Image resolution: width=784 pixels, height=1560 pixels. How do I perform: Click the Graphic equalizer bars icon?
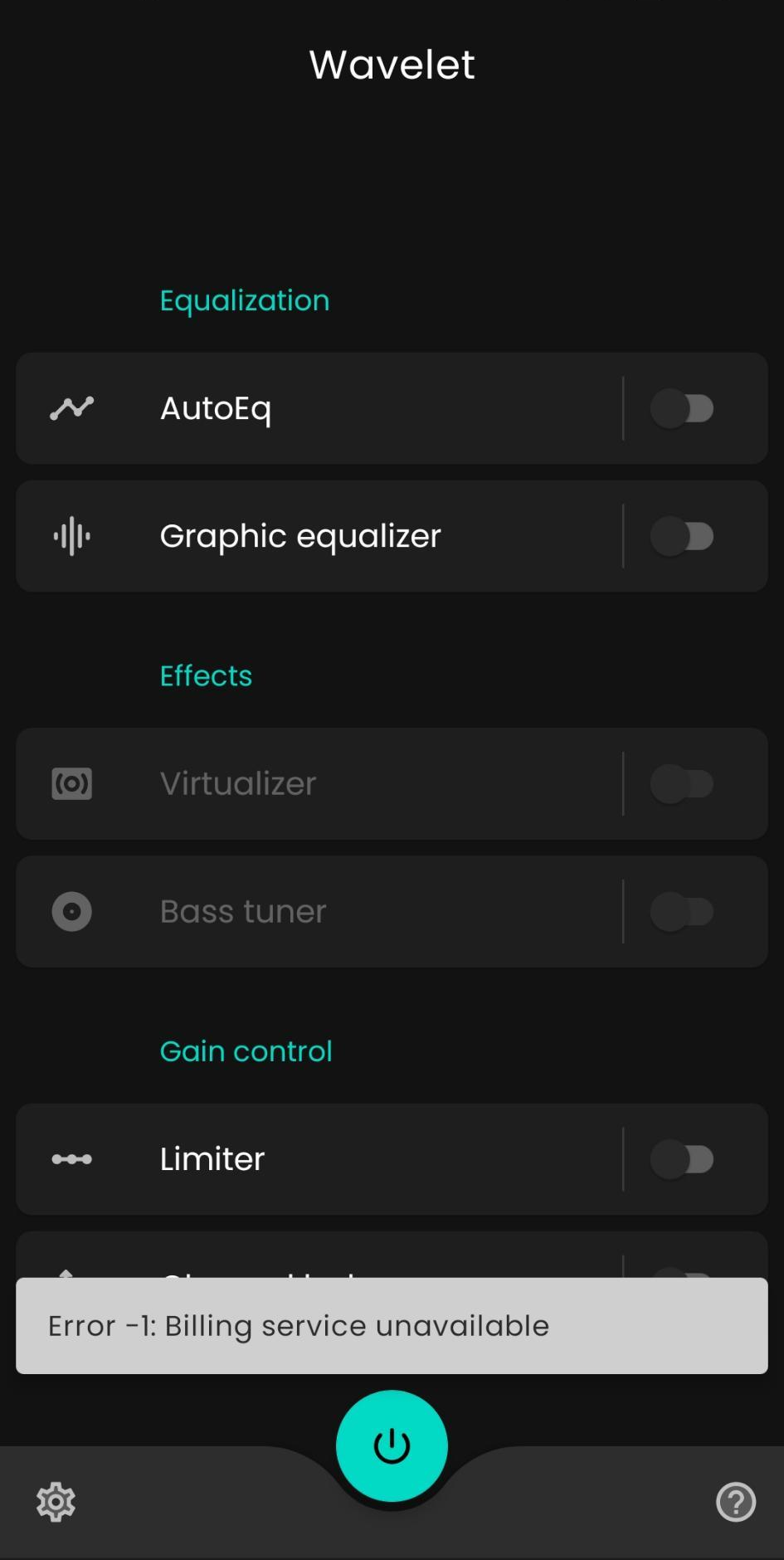(x=71, y=536)
